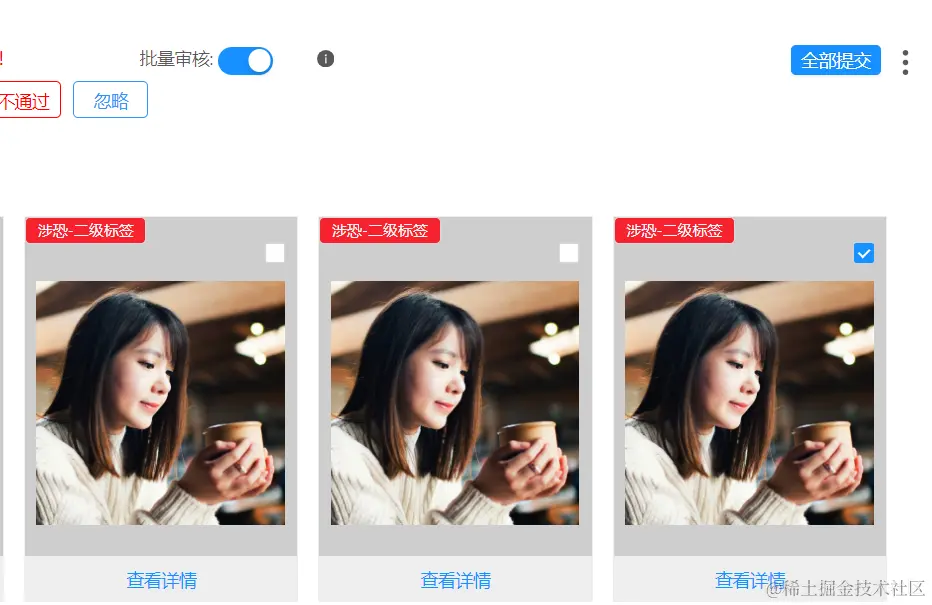Uncheck the ticked checkbox on image card

click(864, 254)
